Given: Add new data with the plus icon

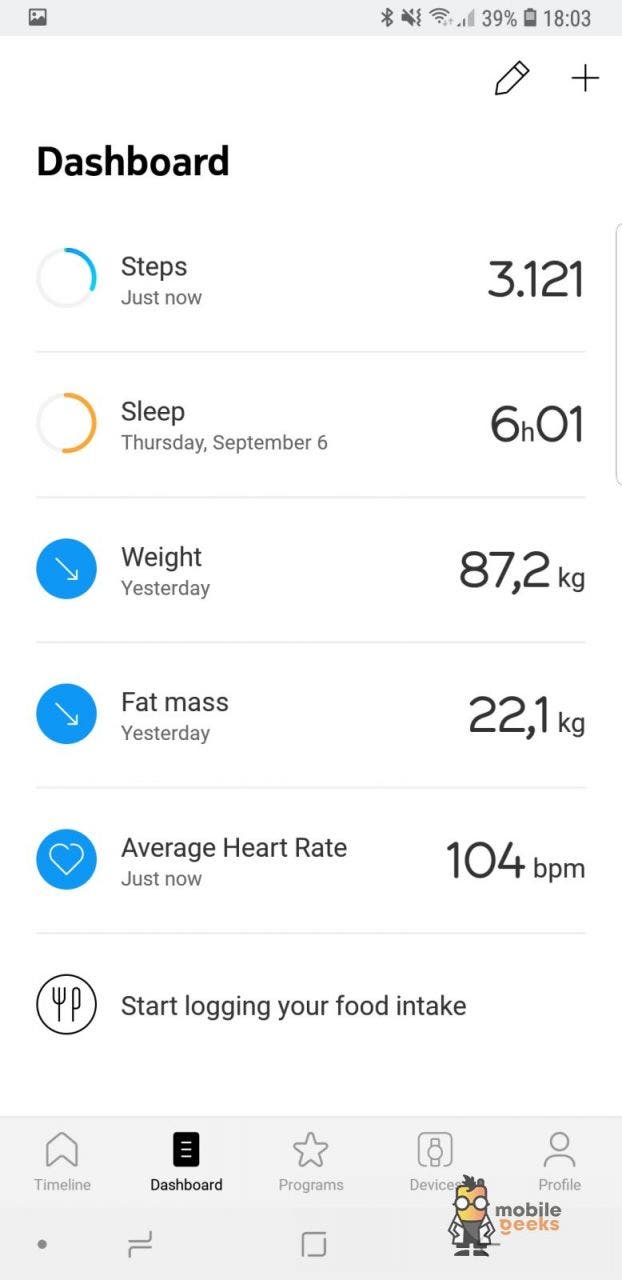Looking at the screenshot, I should click(x=585, y=79).
